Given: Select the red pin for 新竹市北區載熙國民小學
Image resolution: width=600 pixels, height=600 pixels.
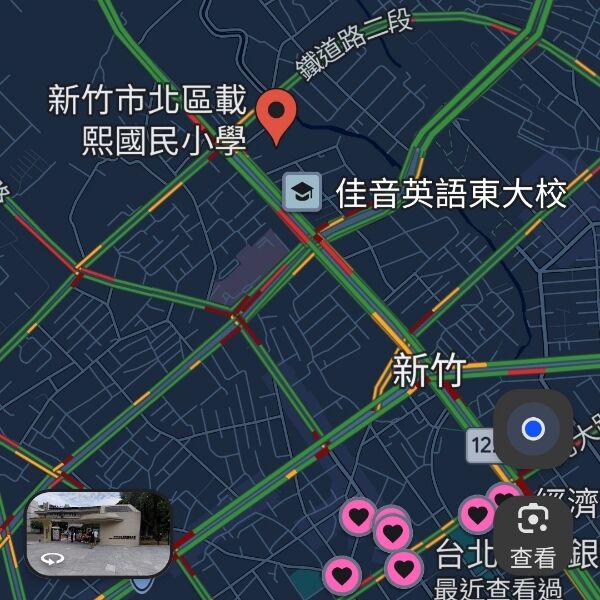Looking at the screenshot, I should click(277, 115).
